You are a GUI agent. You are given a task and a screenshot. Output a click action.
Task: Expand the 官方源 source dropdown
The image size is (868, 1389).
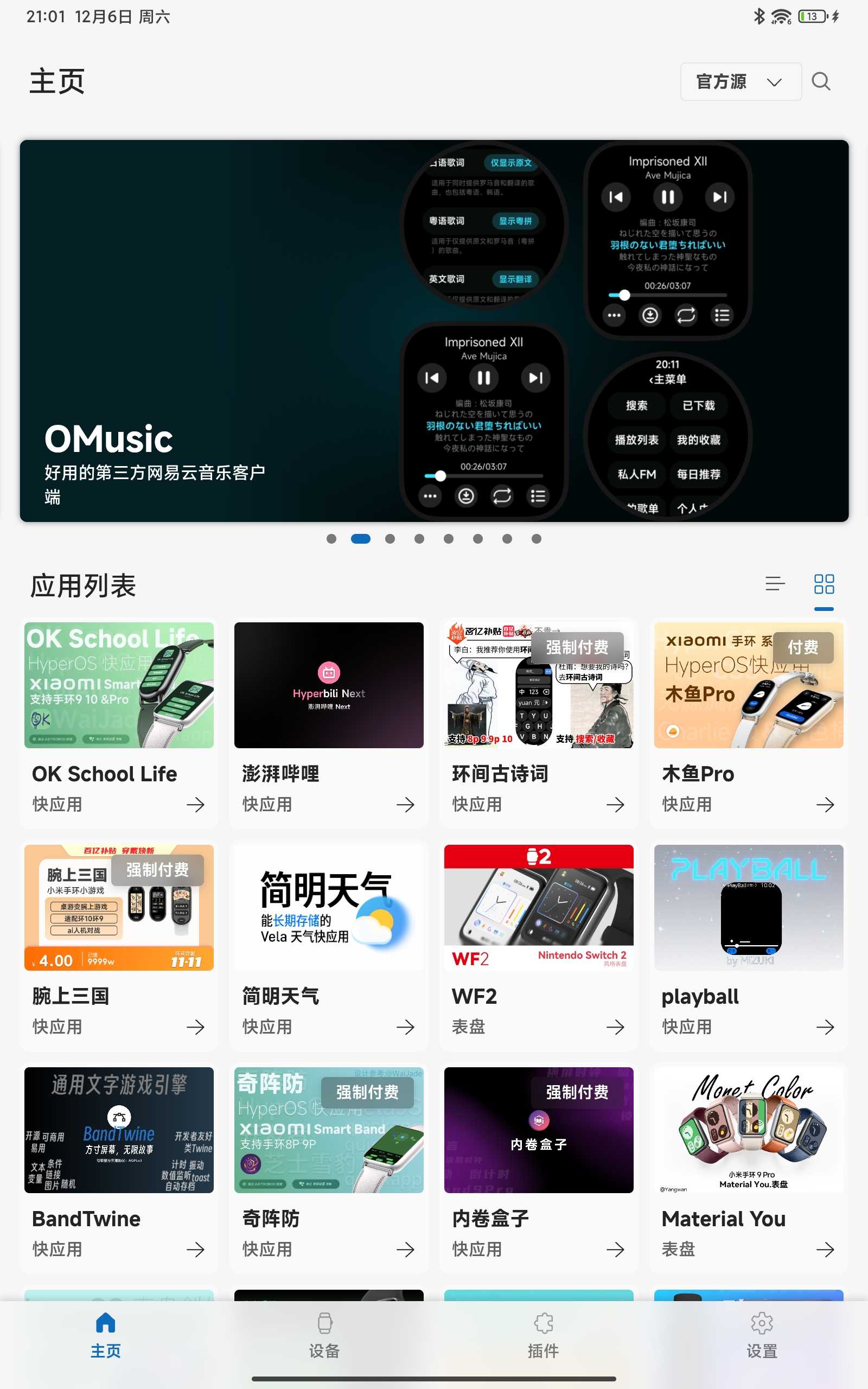click(x=740, y=81)
